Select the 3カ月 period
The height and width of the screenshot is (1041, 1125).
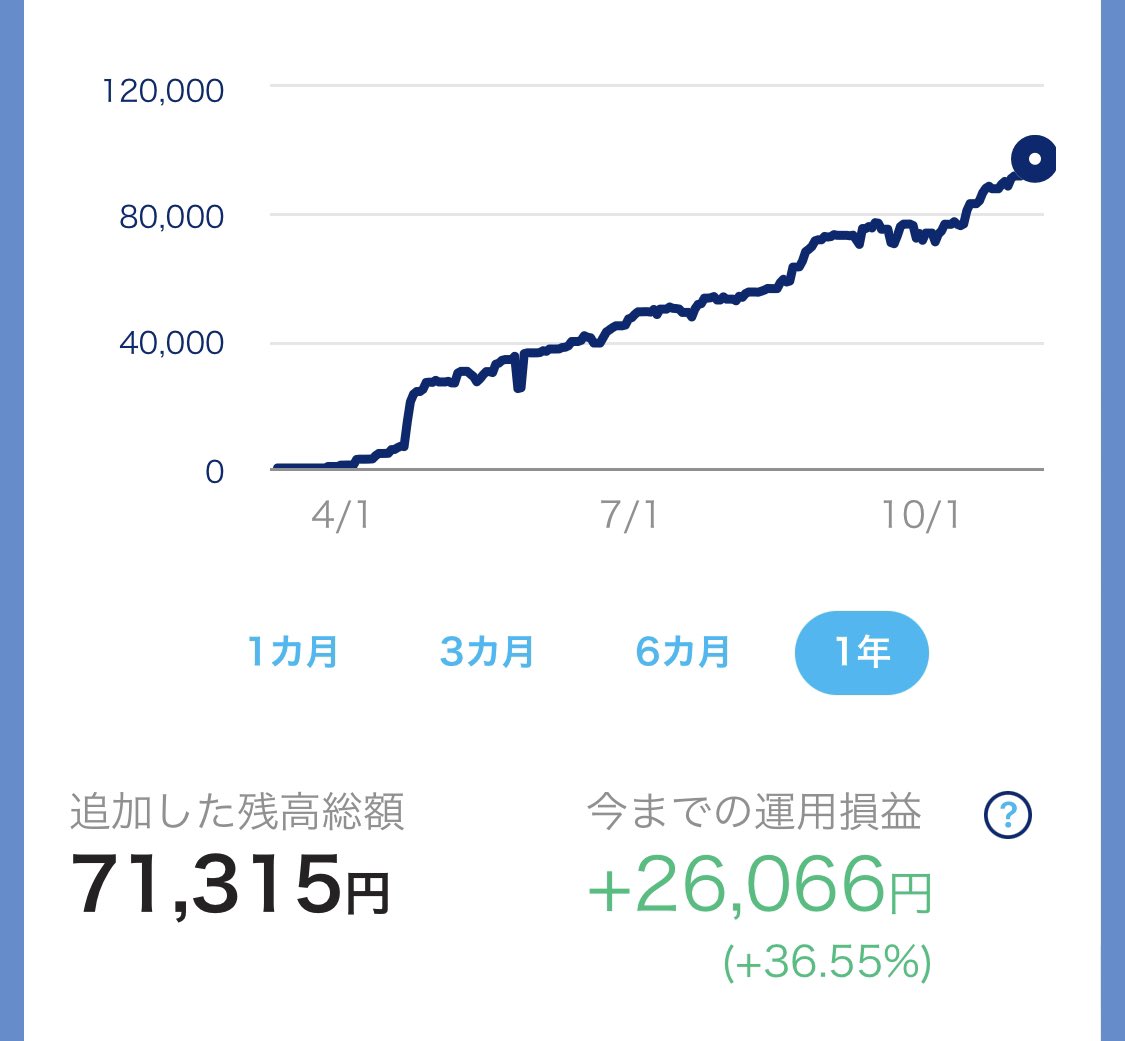[486, 653]
